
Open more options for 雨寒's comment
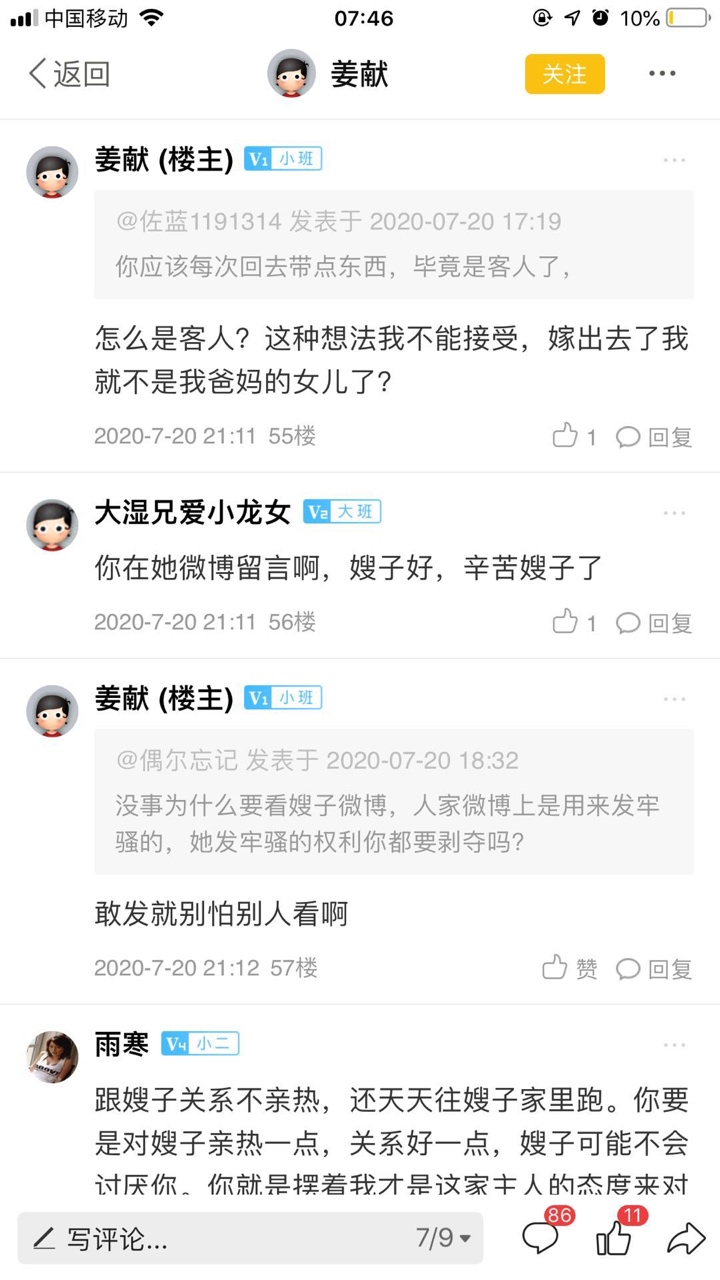pos(674,1045)
